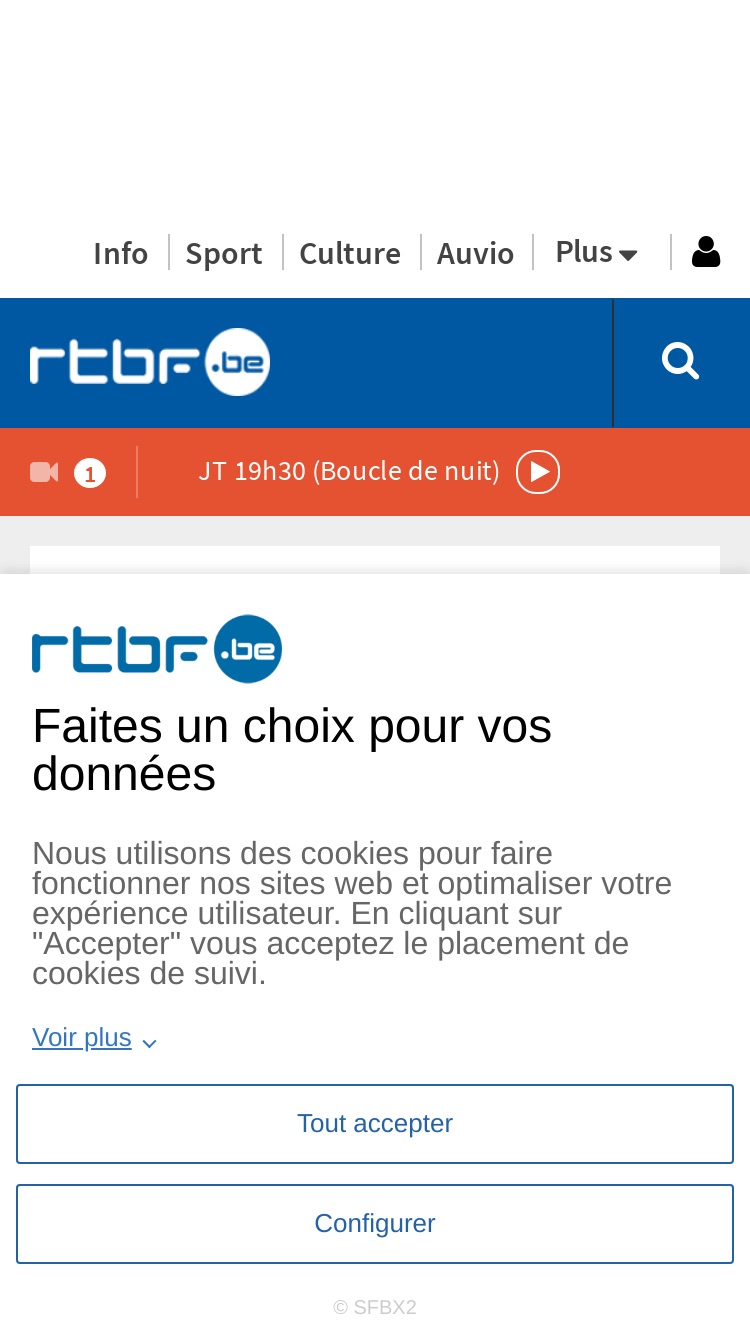Switch to Auvio
The width and height of the screenshot is (750, 1334).
tap(475, 253)
